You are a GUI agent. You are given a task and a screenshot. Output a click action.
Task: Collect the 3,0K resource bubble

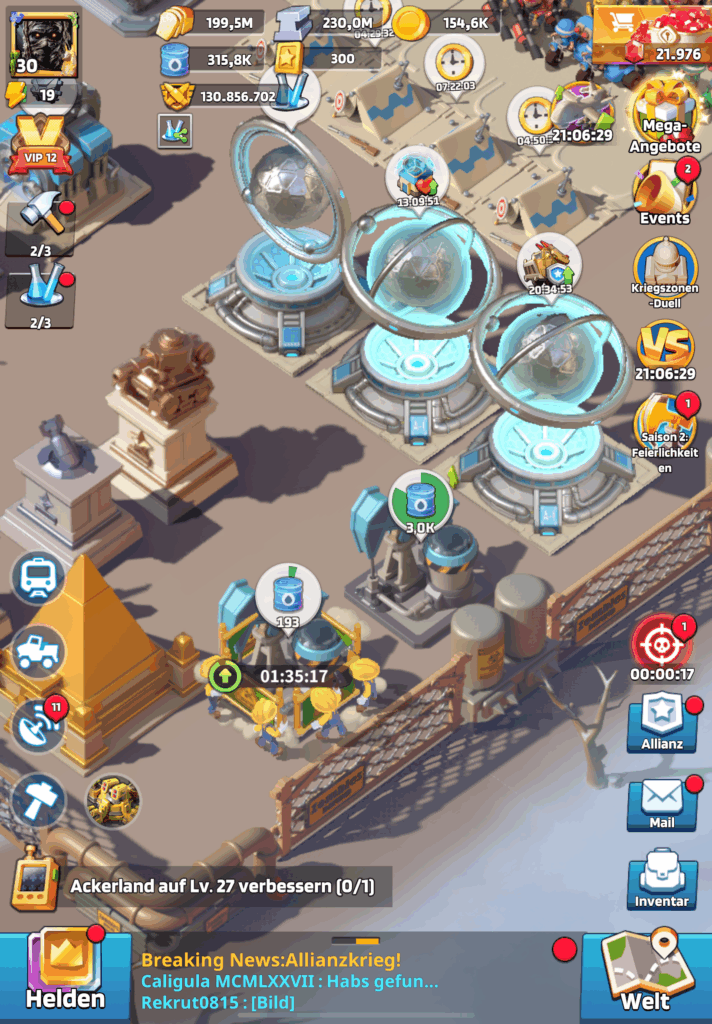(420, 498)
